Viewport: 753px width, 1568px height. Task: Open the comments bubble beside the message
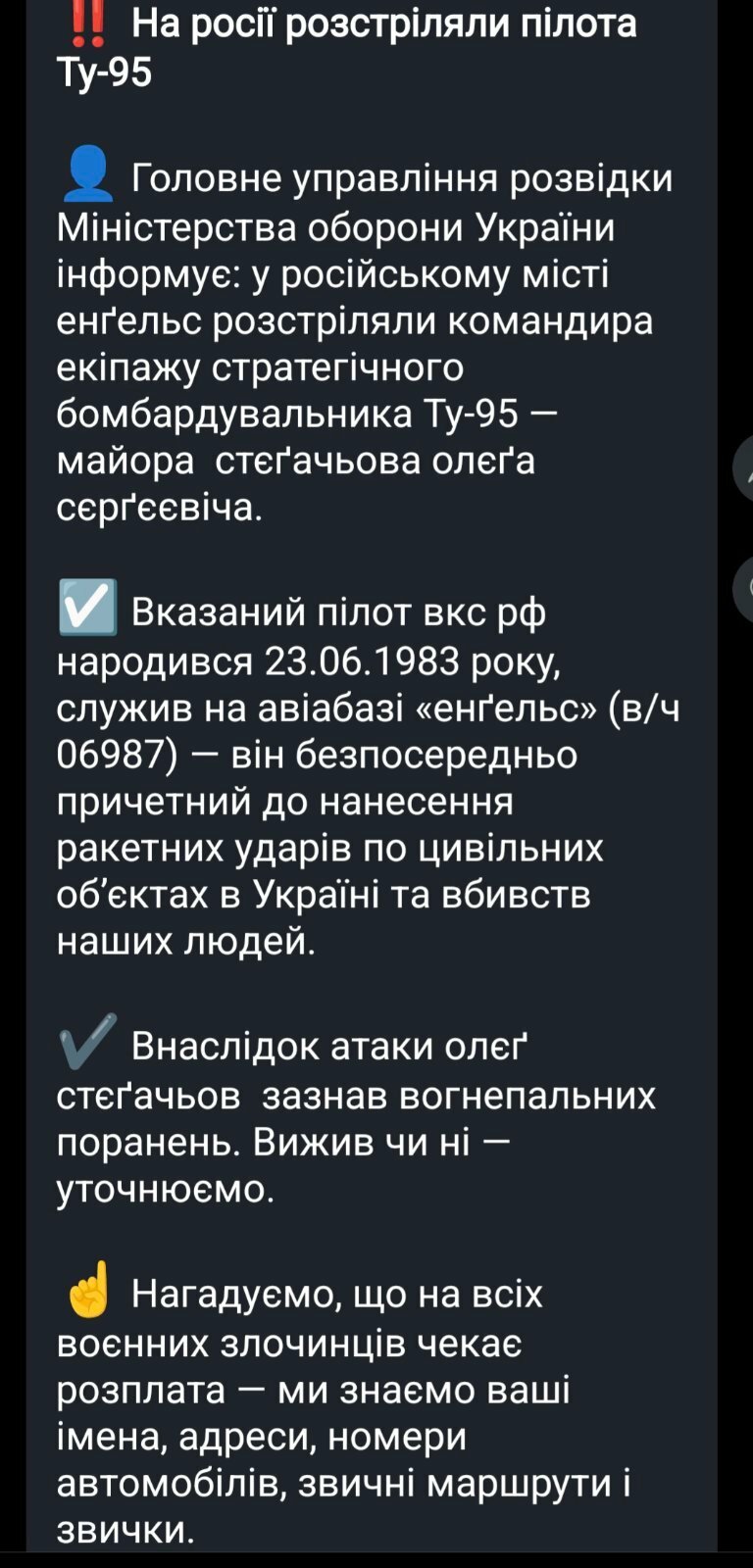point(745,587)
